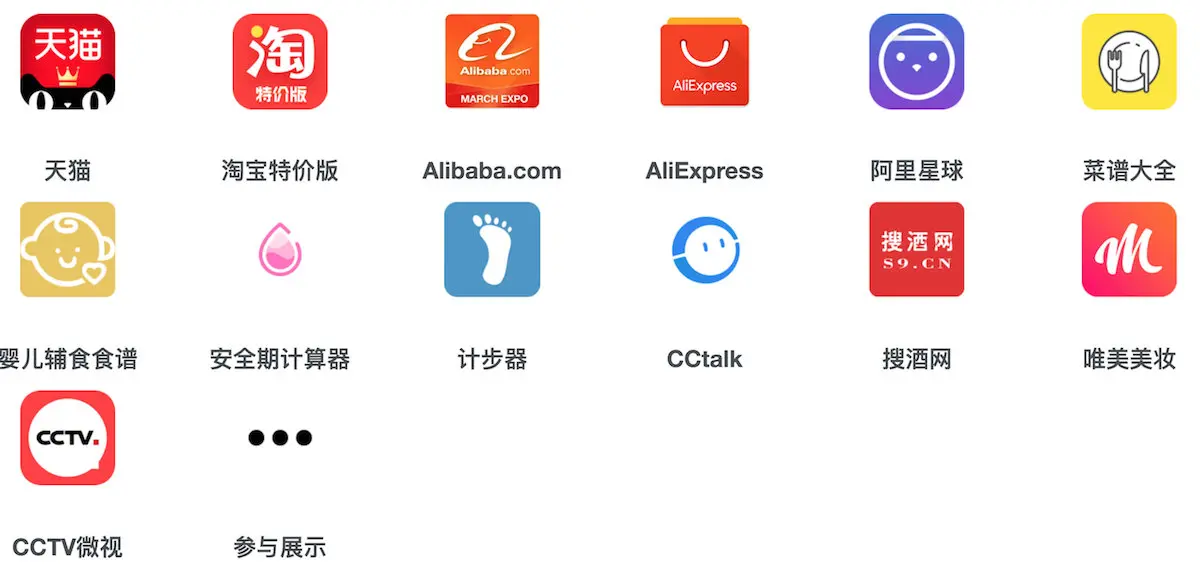Select the Alibaba.com app

click(x=492, y=62)
